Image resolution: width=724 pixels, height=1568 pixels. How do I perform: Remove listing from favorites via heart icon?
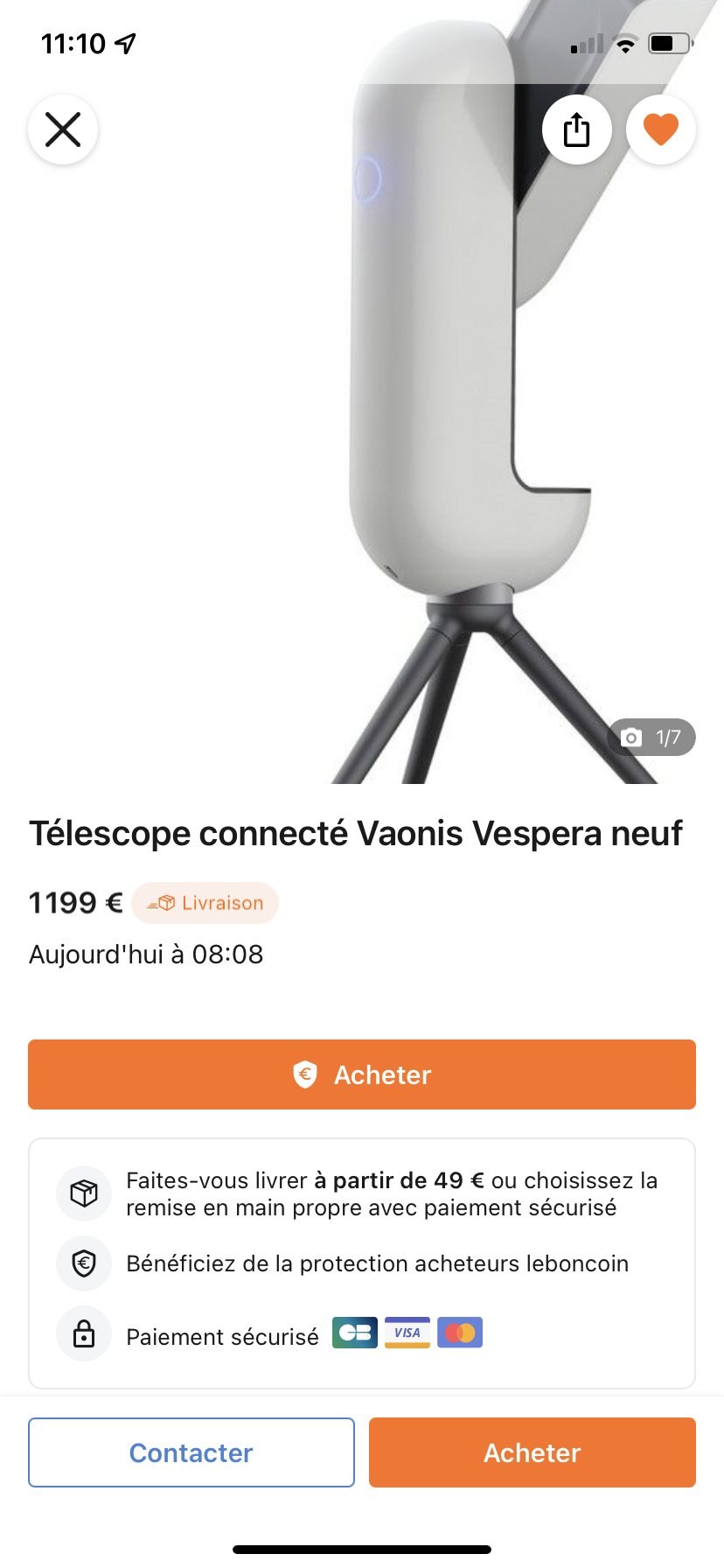click(660, 130)
